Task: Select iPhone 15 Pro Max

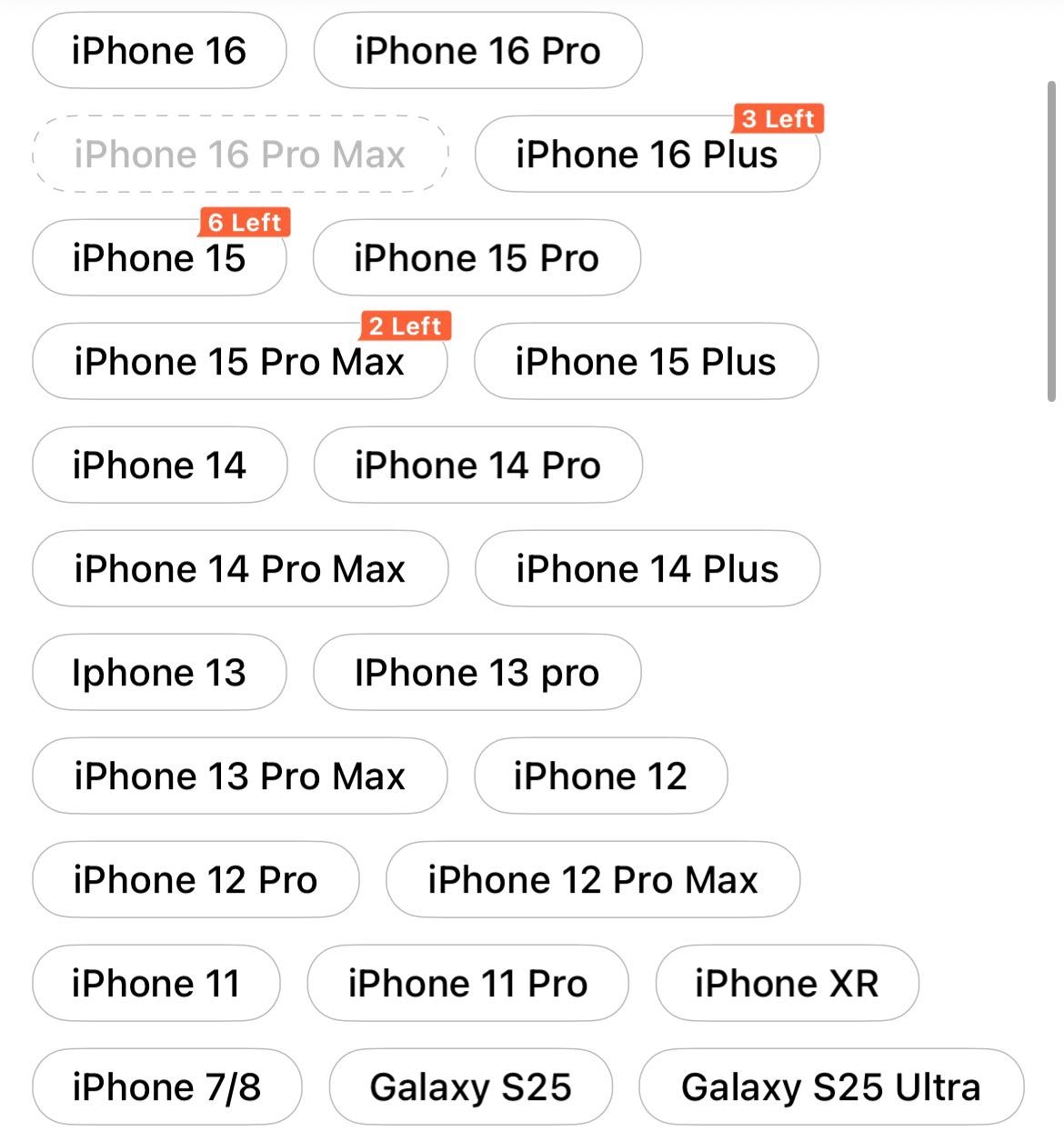Action: pos(239,362)
